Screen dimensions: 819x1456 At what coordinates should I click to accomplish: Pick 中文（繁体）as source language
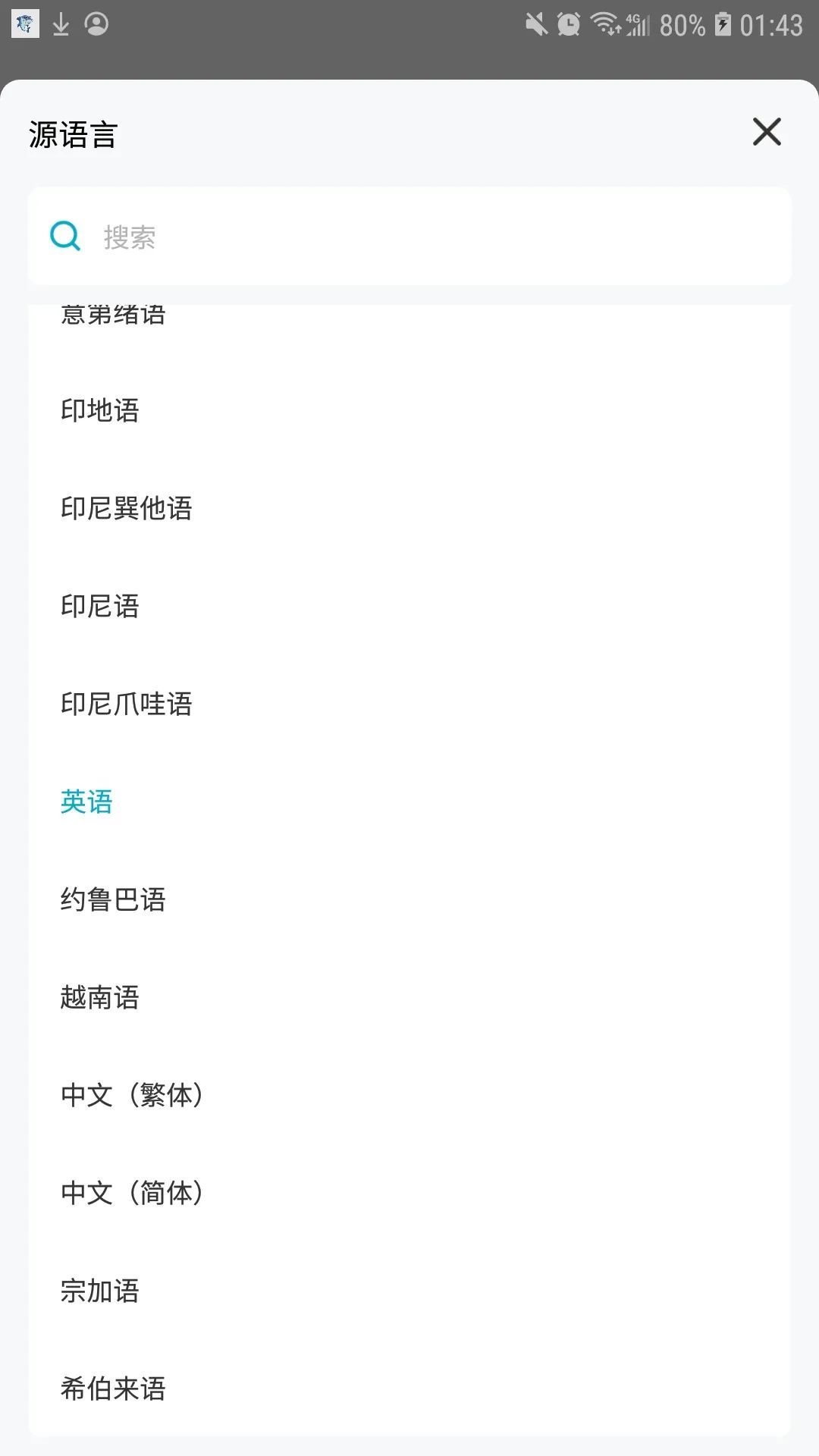pos(133,1095)
